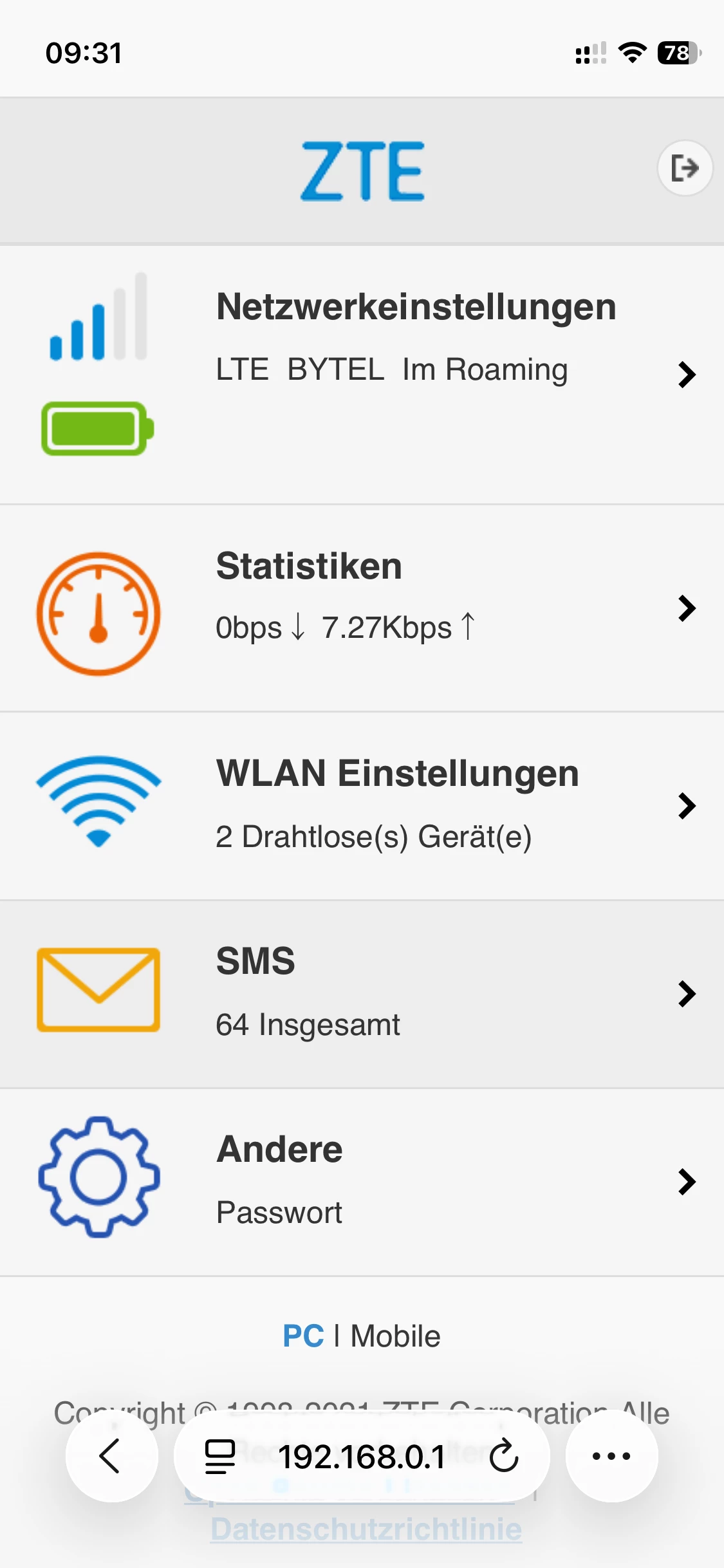Viewport: 724px width, 1568px height.
Task: Tap the 192.168.0.1 address field
Action: coord(362,1456)
